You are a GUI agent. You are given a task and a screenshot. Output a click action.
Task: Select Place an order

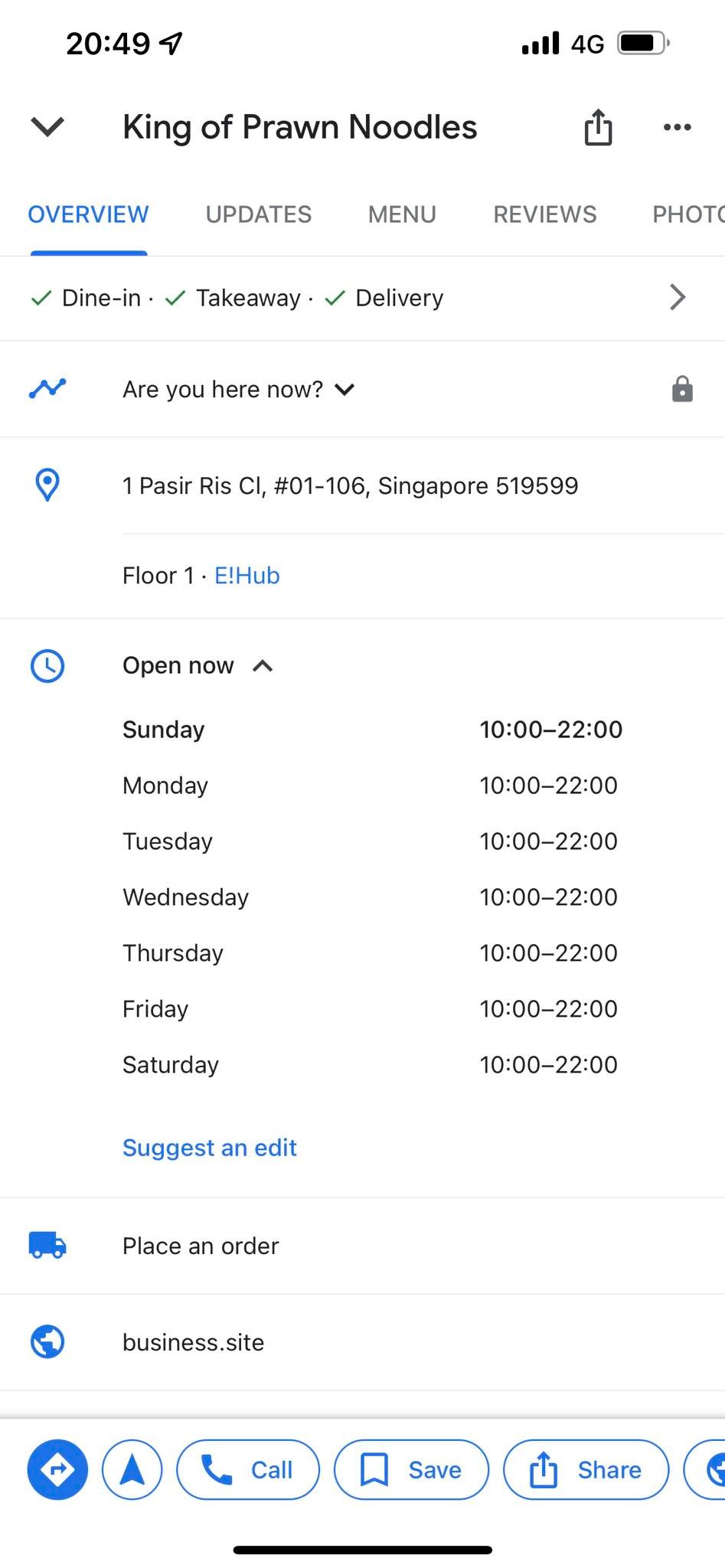pyautogui.click(x=362, y=1246)
